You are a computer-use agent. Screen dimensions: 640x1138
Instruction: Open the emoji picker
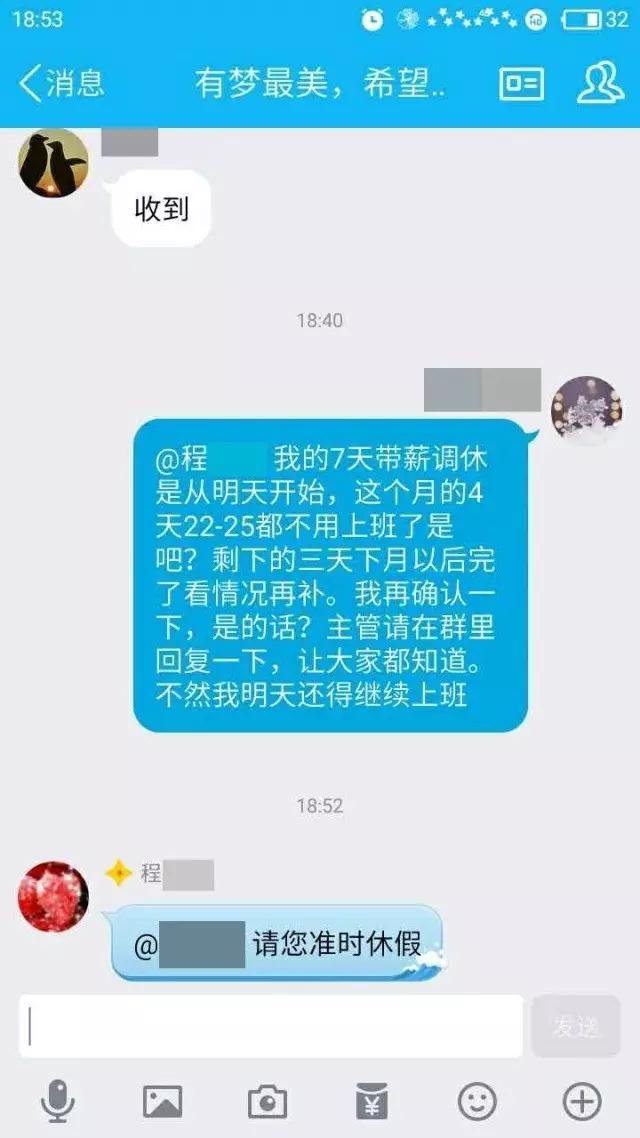coord(477,1102)
